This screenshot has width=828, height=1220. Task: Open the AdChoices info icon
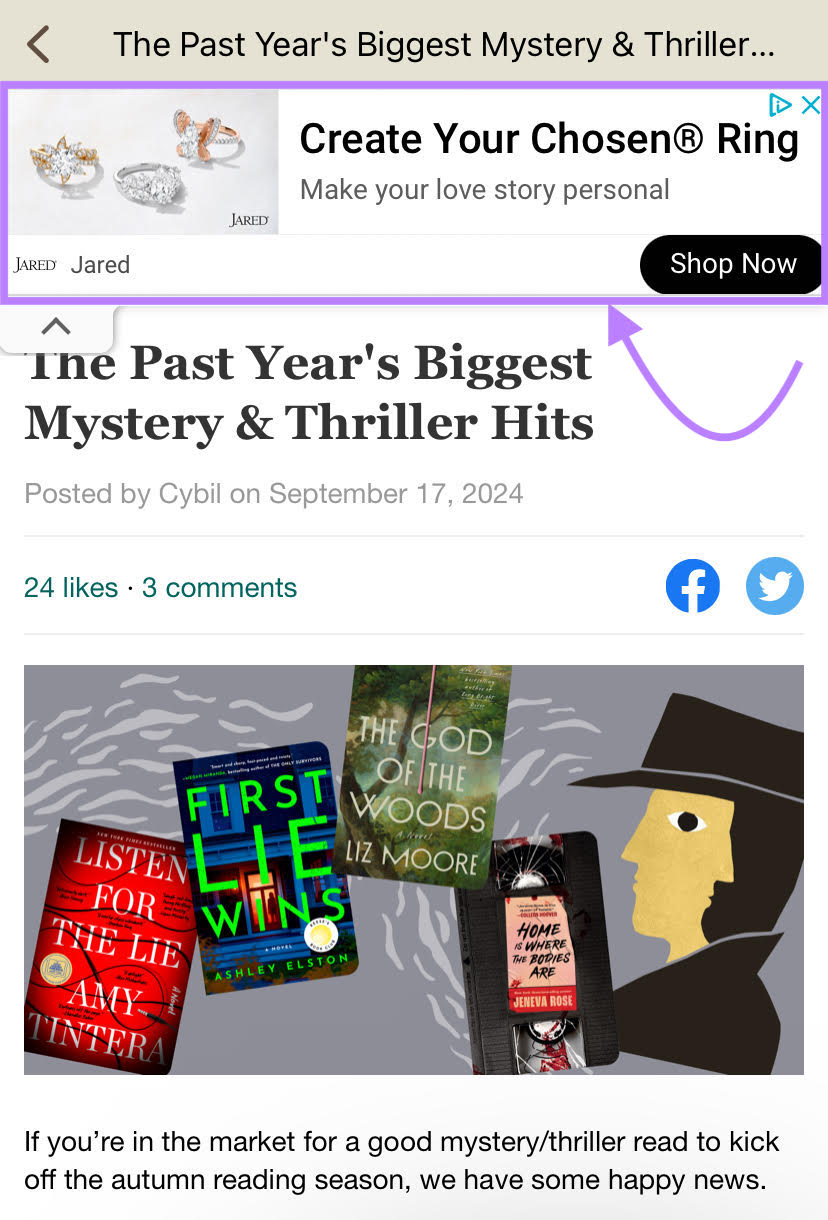(781, 105)
